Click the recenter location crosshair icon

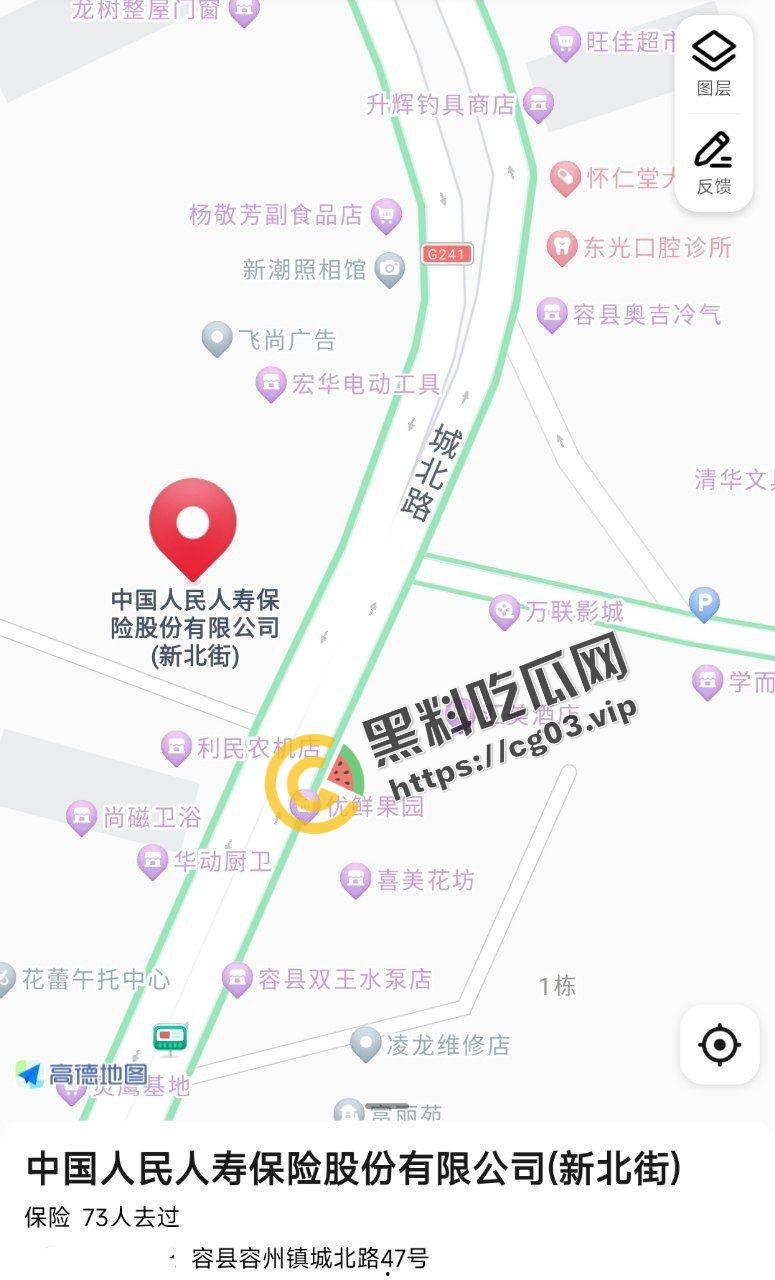[718, 1045]
